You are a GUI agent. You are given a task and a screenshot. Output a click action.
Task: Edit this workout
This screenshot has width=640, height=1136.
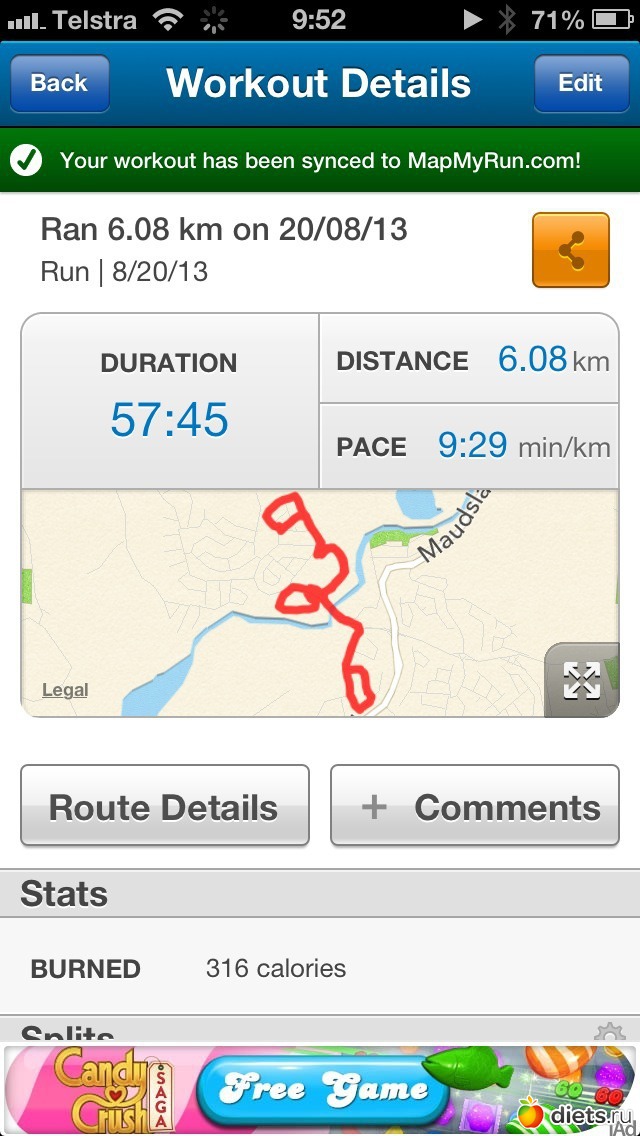(x=580, y=84)
